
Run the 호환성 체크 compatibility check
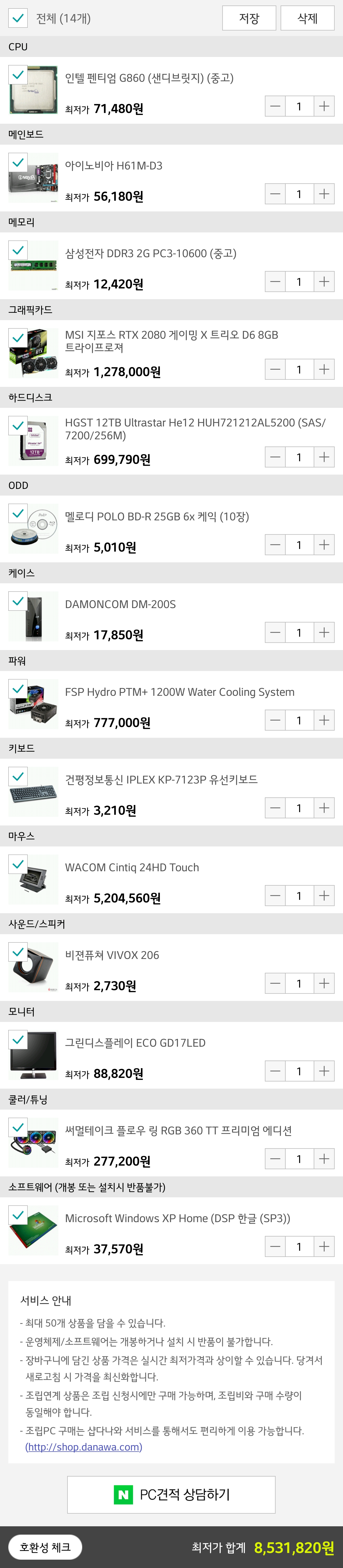tap(45, 1547)
